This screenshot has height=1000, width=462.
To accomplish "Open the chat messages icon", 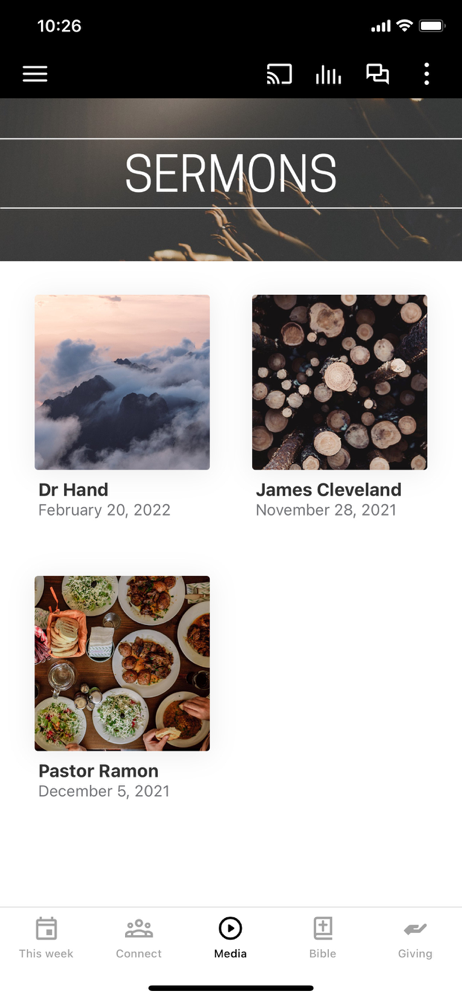I will point(377,74).
